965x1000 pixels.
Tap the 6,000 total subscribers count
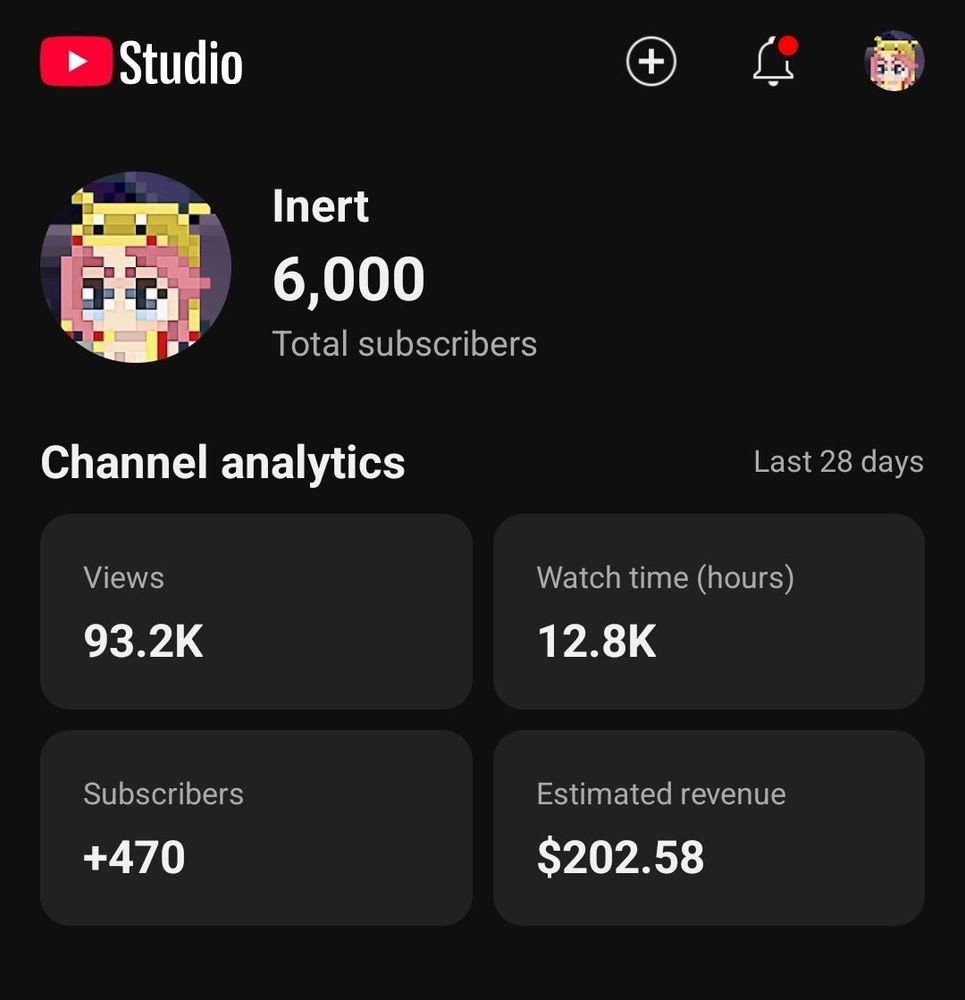click(x=349, y=278)
